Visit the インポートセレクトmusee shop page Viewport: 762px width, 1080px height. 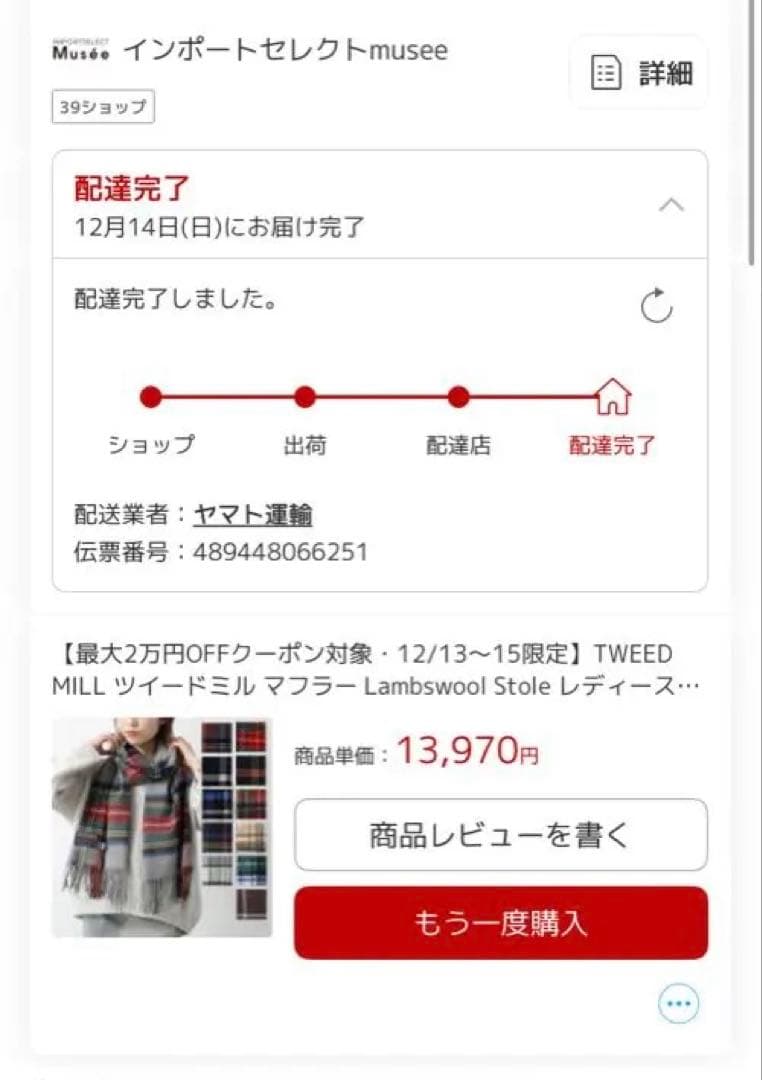click(284, 50)
